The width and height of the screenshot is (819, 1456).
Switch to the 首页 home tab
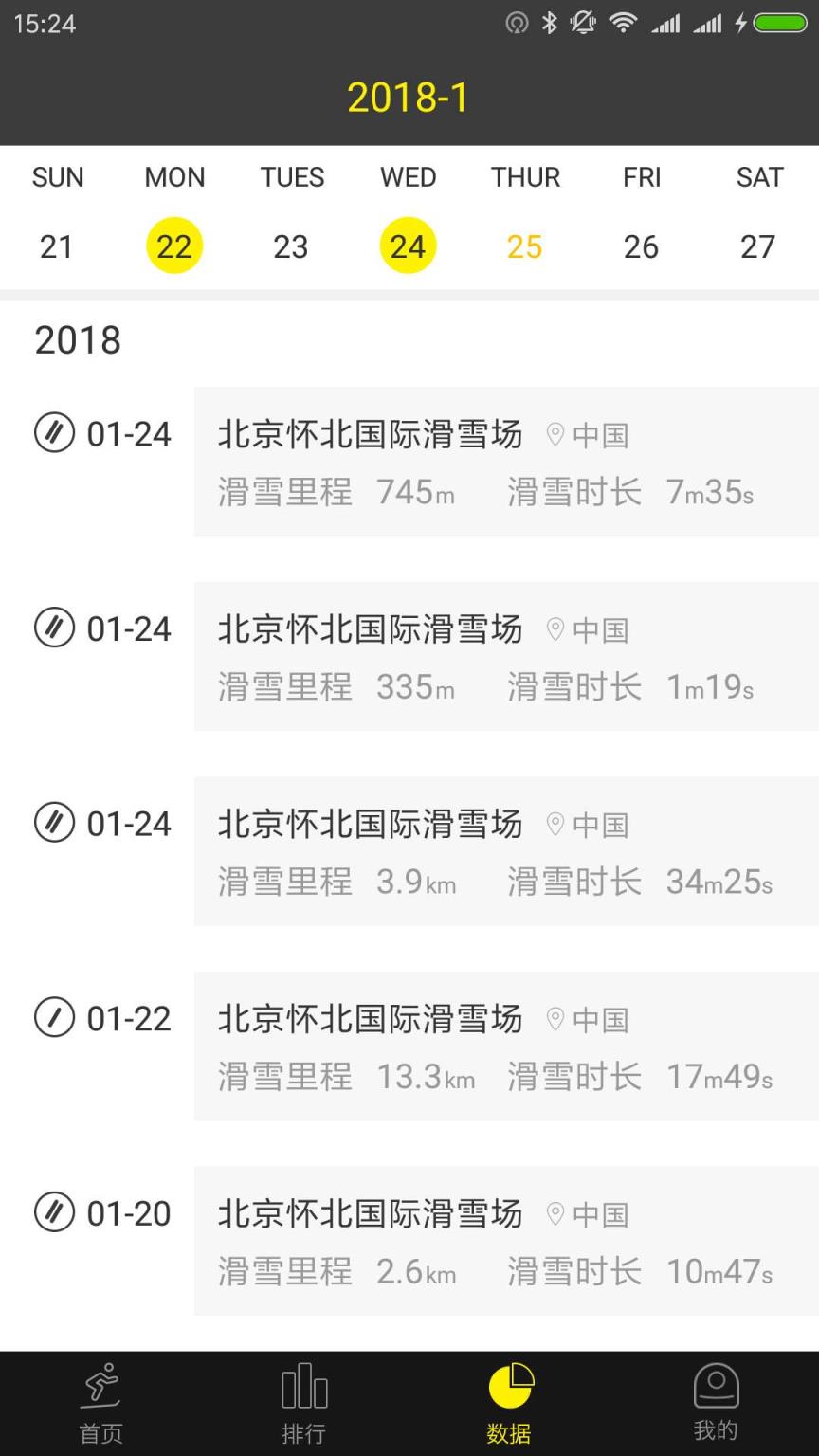click(x=100, y=1403)
